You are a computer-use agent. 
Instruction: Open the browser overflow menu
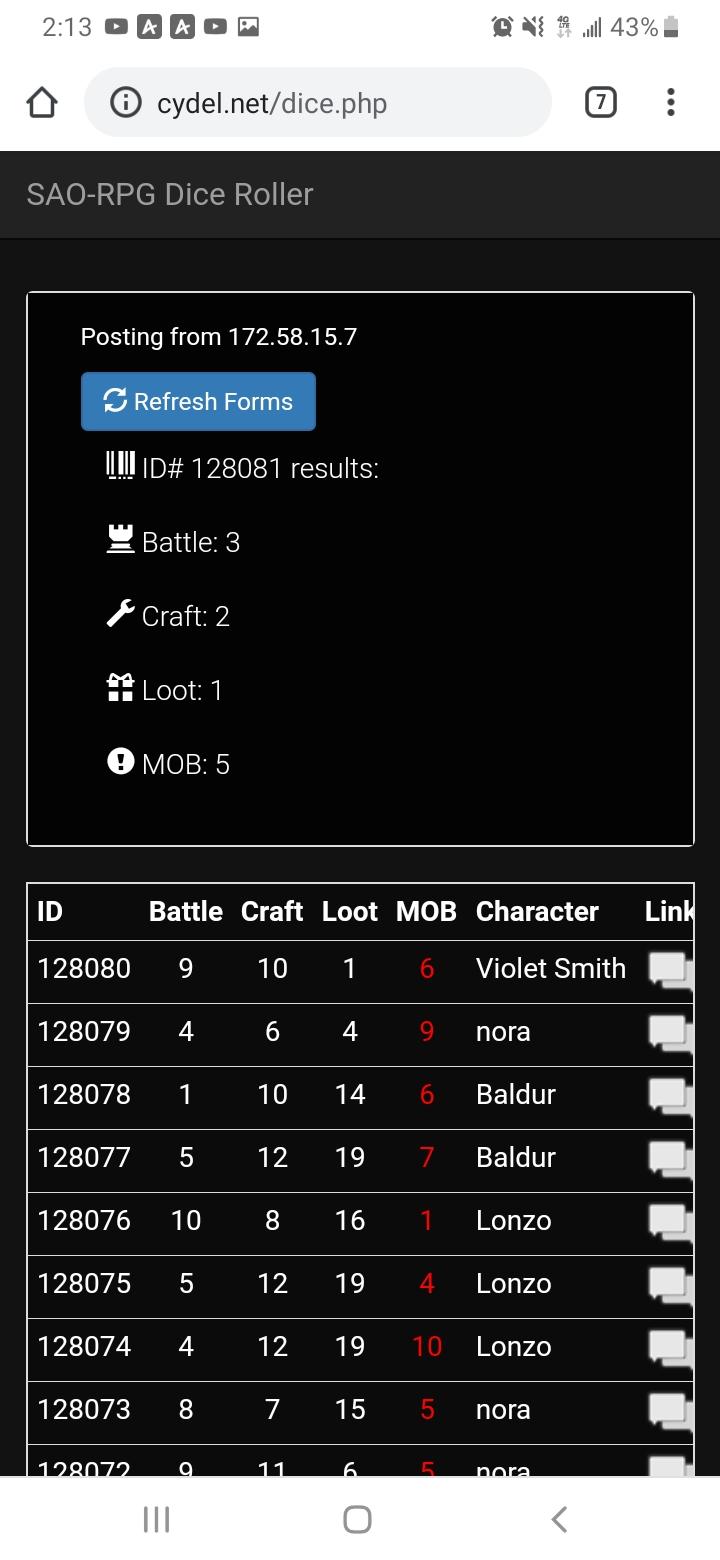(x=671, y=102)
